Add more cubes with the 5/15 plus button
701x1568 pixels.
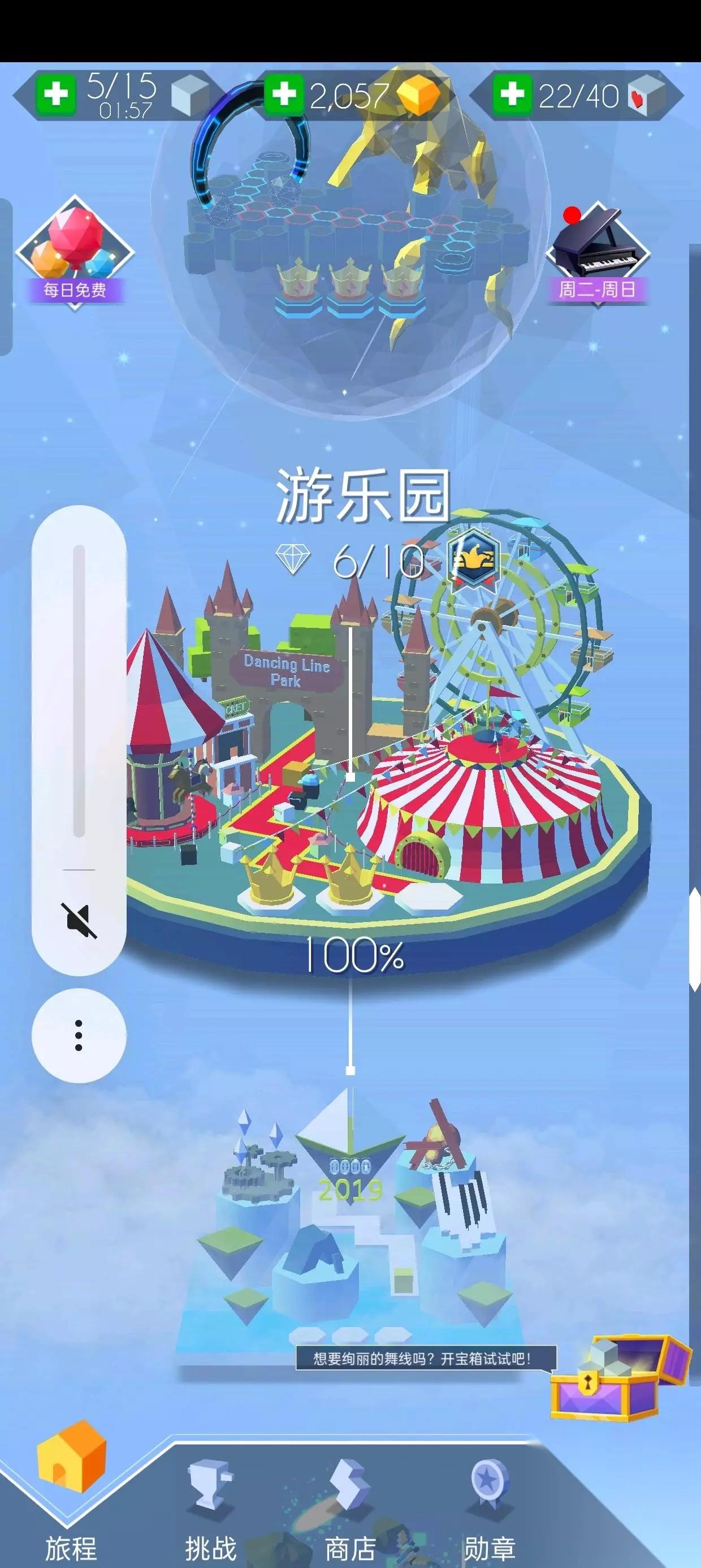point(56,94)
